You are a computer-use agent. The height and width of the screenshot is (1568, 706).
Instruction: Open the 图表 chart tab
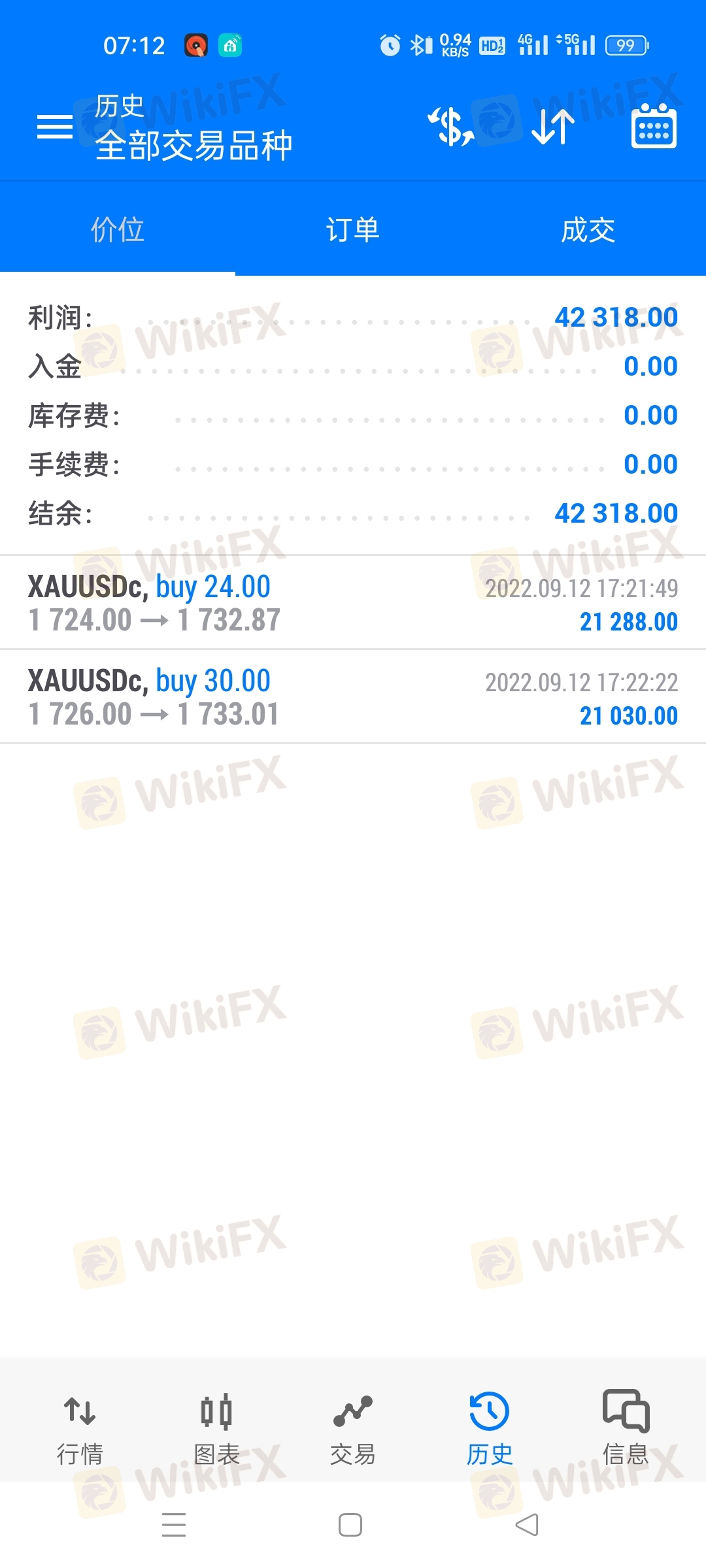click(x=216, y=1429)
